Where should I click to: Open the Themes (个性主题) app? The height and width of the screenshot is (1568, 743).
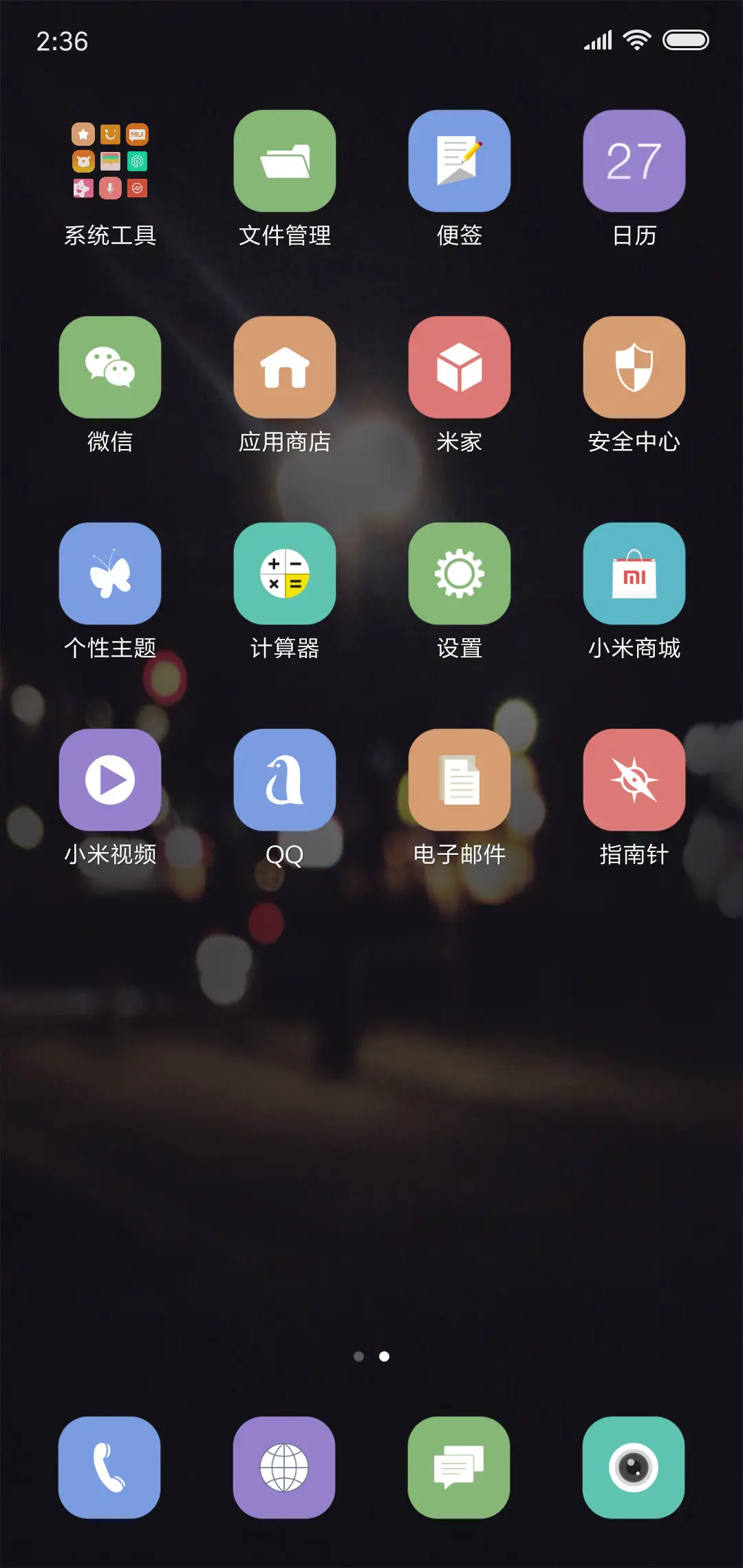(110, 572)
